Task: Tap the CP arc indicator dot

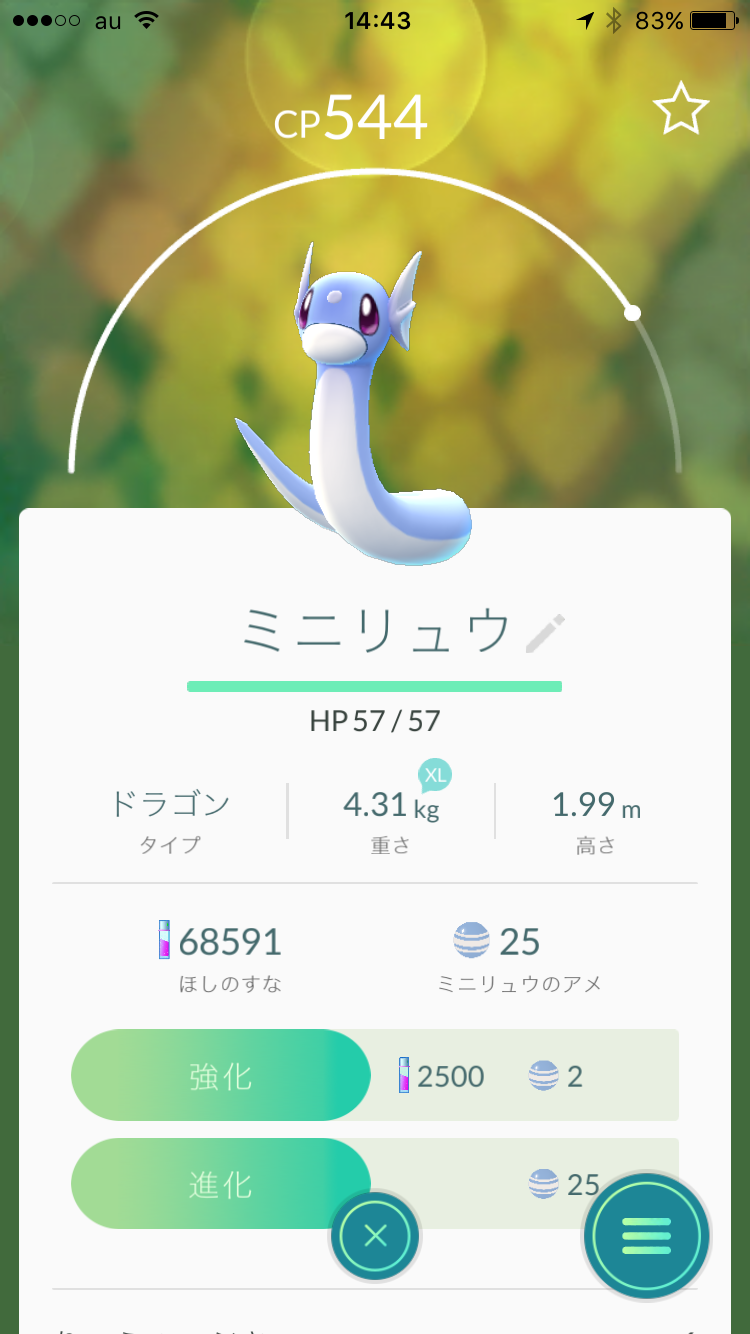Action: pyautogui.click(x=633, y=313)
